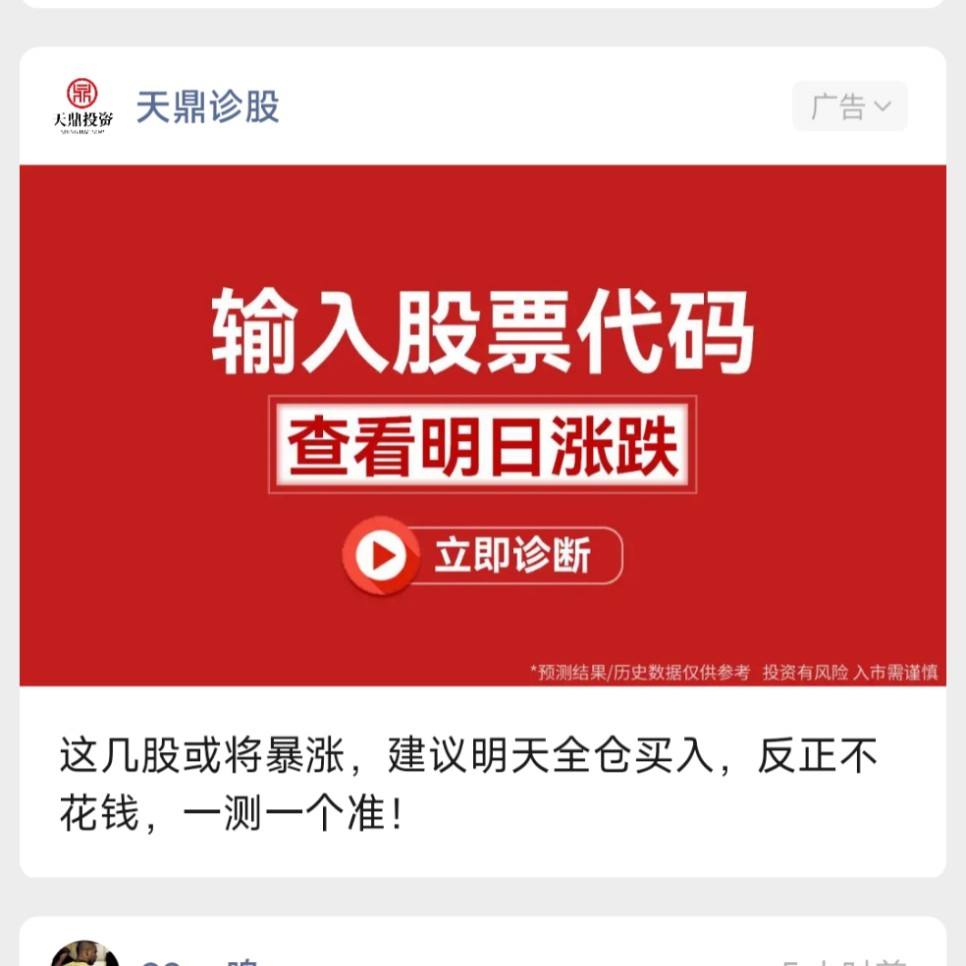Expand the 广告 dropdown menu
Viewport: 966px width, 966px height.
tap(849, 106)
